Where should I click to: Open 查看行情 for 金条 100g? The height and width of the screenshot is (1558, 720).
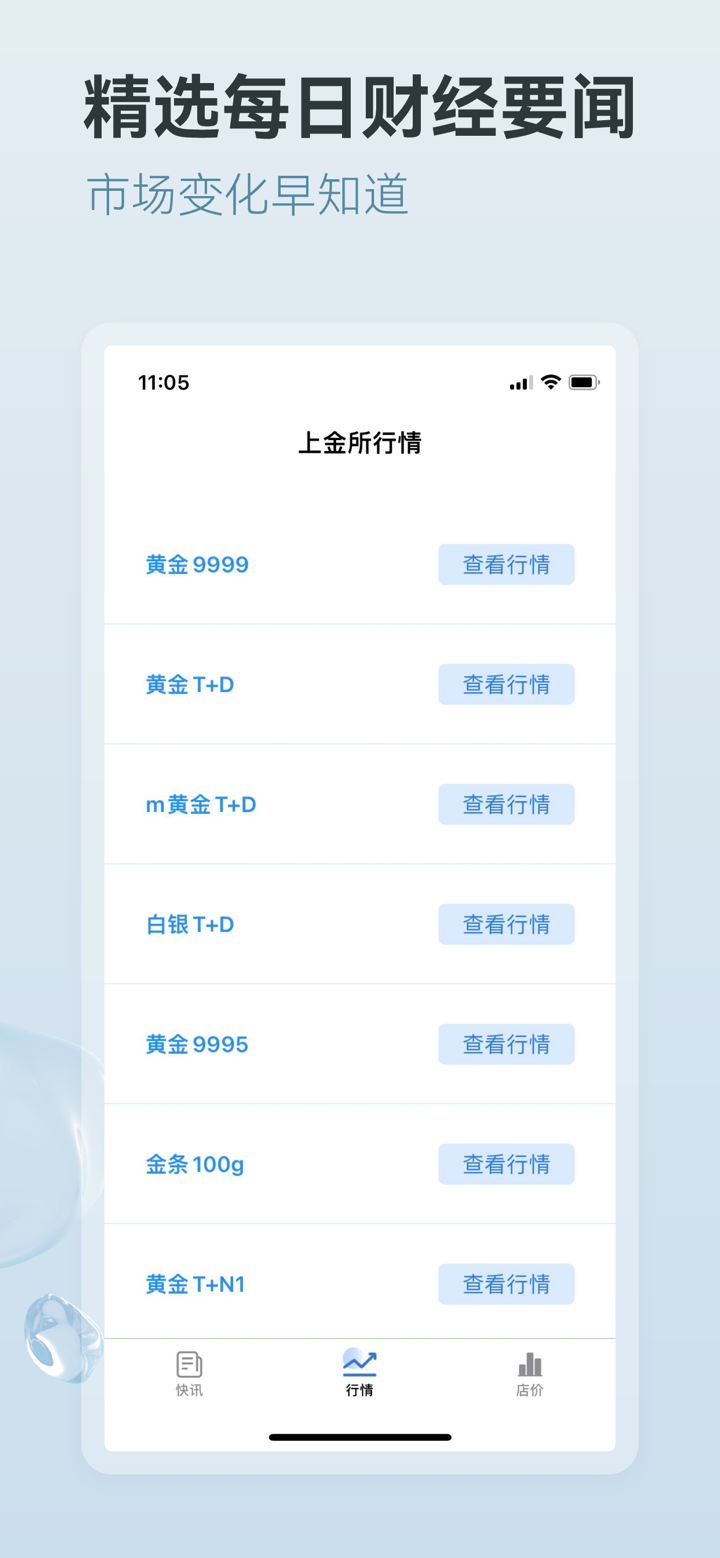[506, 1164]
